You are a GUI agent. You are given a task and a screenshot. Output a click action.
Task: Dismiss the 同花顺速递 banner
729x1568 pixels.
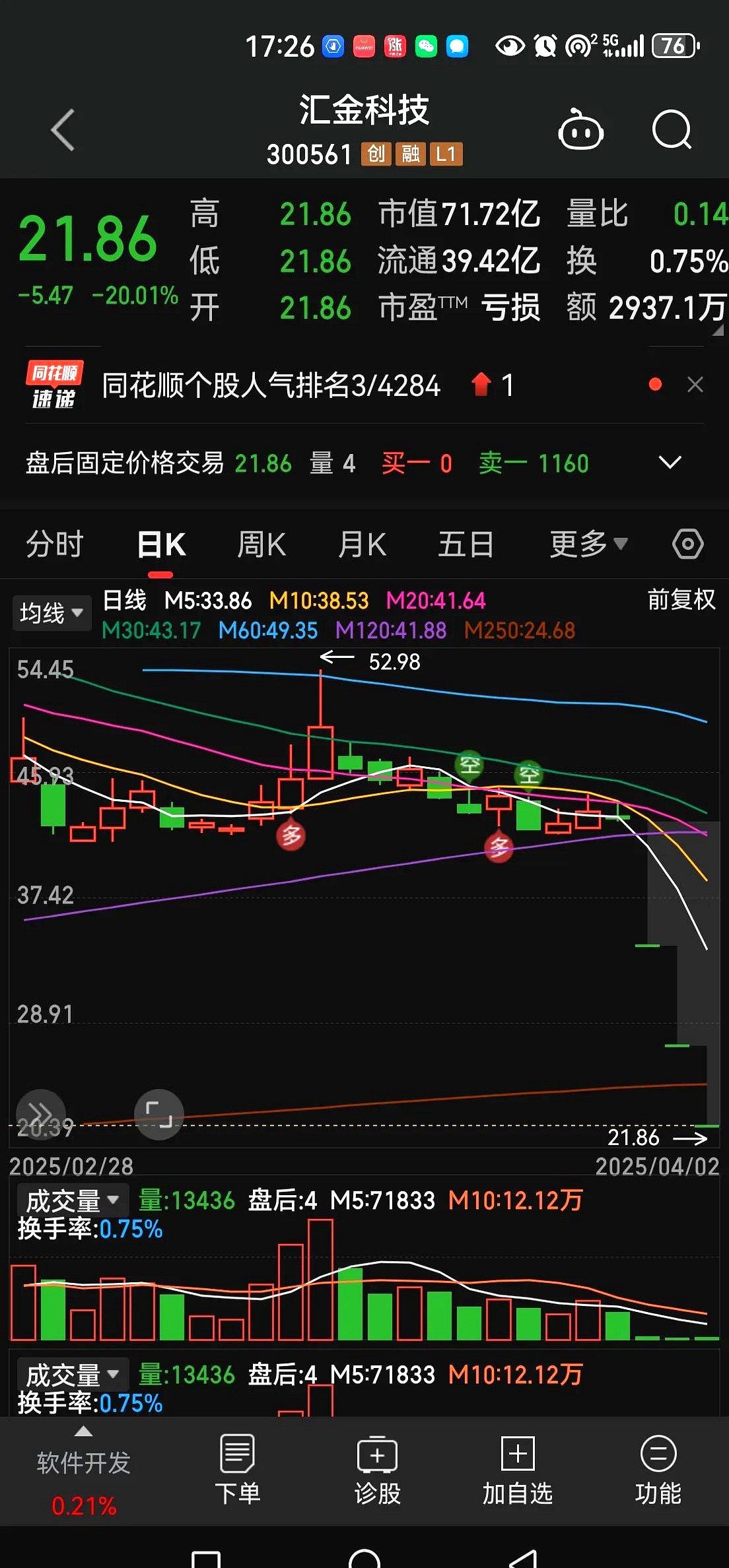point(695,385)
